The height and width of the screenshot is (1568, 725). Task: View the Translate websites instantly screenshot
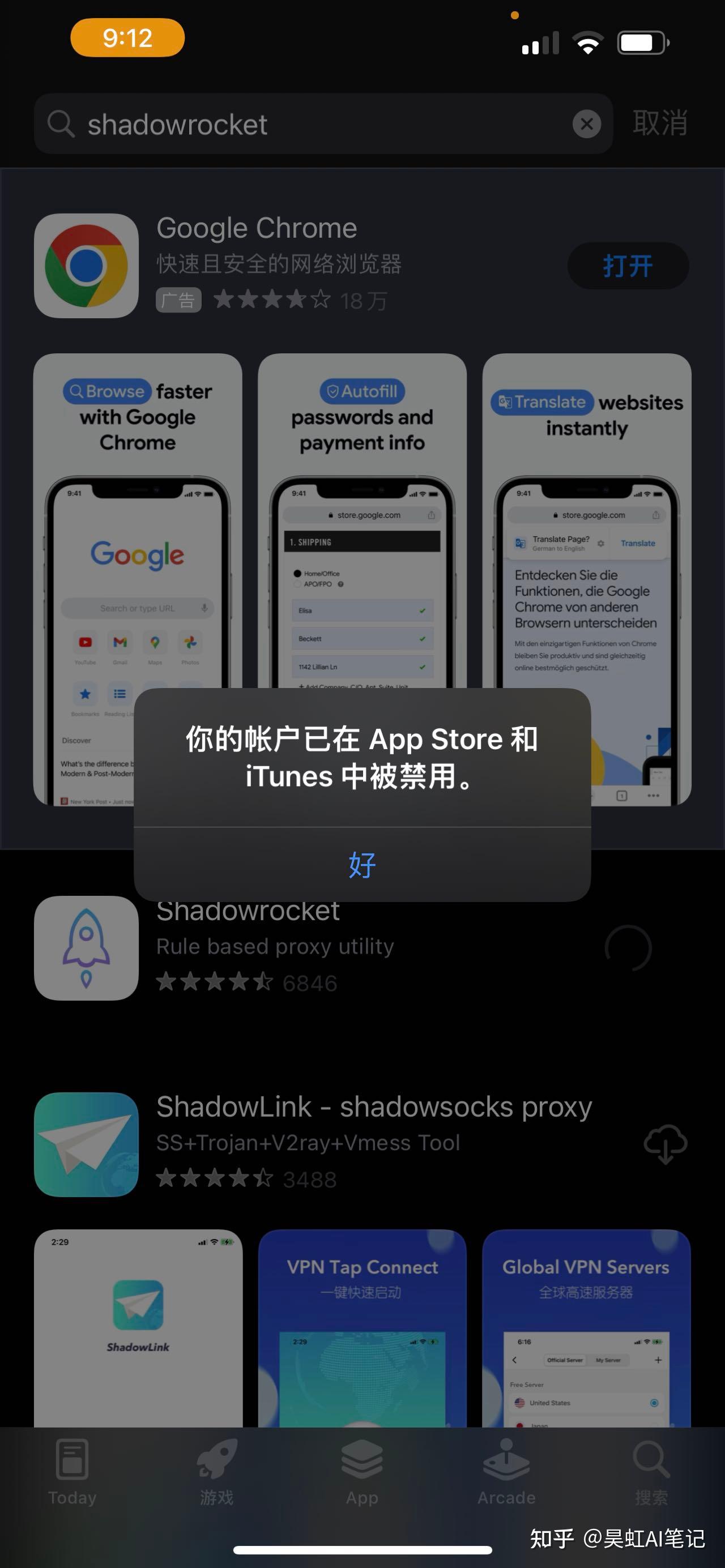[x=587, y=579]
